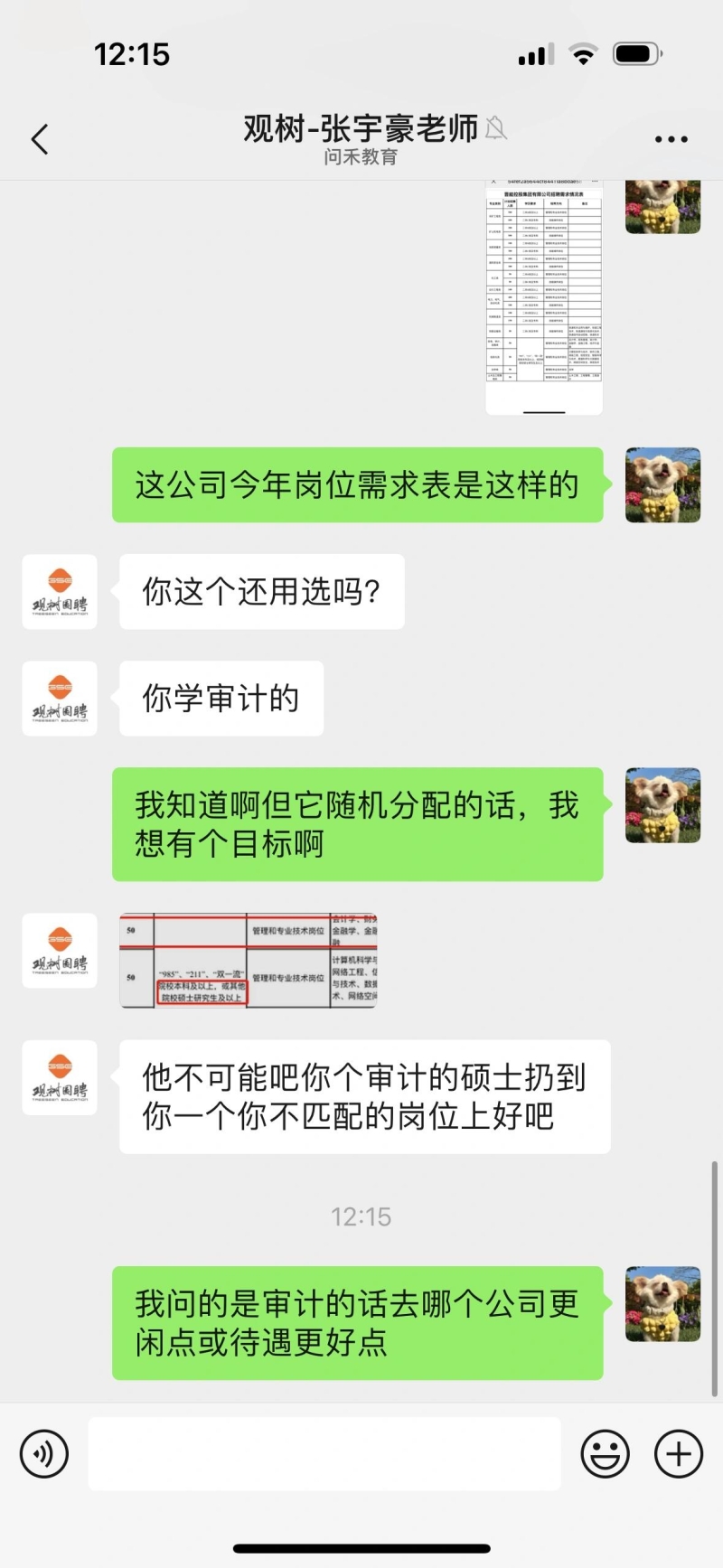Switch to voice message input
This screenshot has width=723, height=1568.
coord(44,1454)
